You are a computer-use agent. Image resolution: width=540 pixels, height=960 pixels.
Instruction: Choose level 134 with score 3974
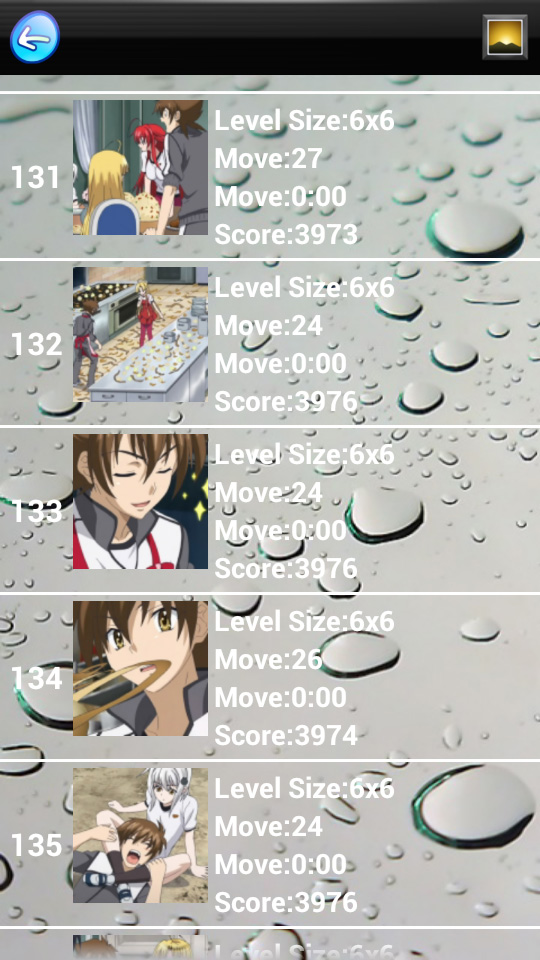point(270,677)
